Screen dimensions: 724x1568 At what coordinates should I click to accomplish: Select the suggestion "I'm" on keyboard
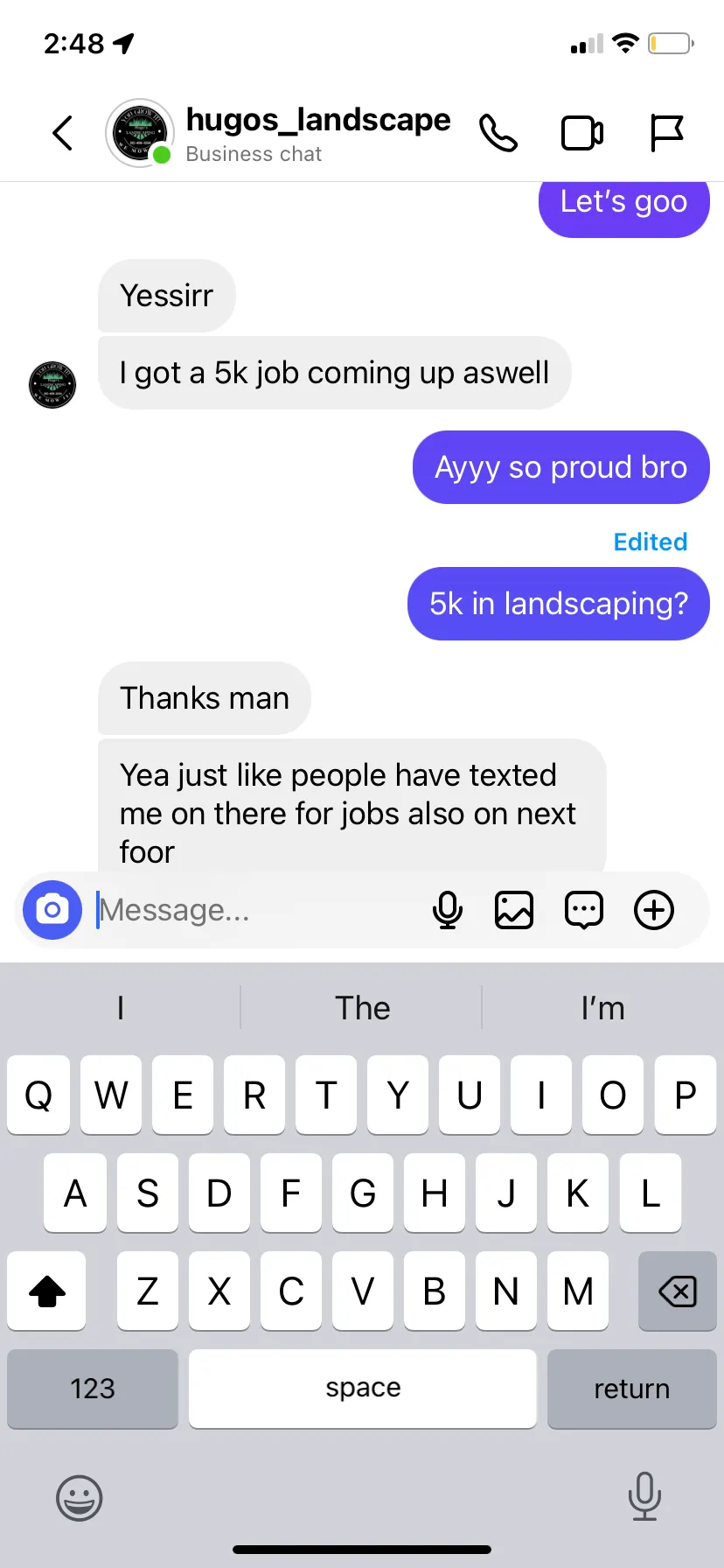click(603, 1008)
